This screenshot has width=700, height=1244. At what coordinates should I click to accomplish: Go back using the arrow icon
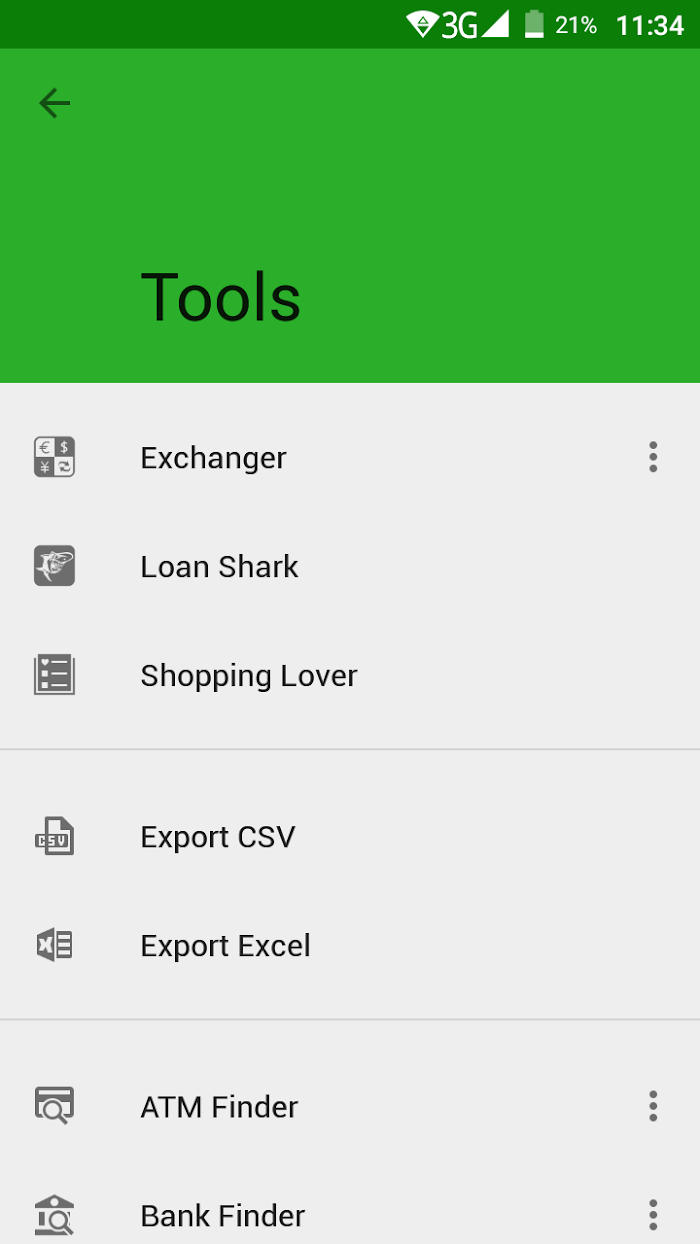54,102
